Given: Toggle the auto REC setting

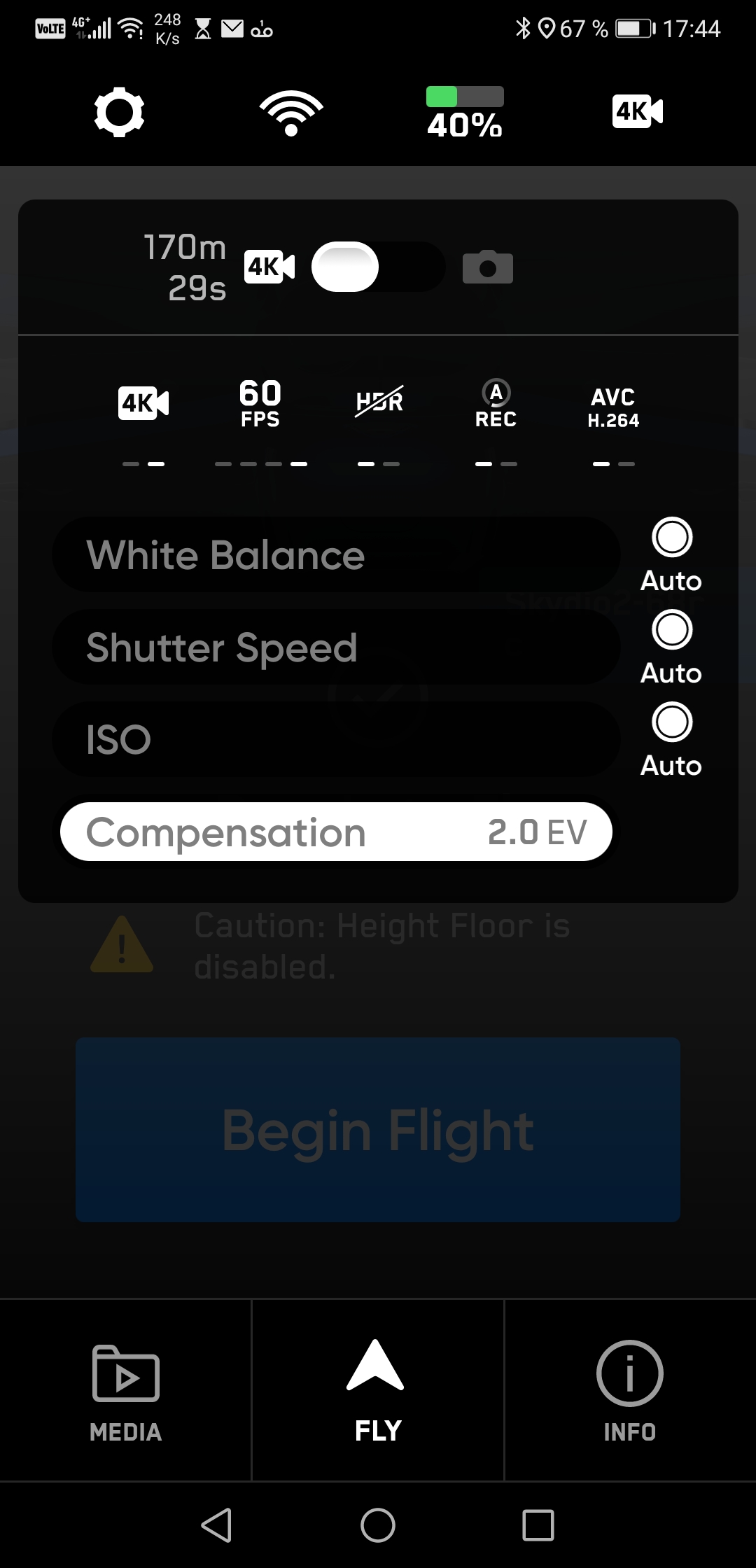Looking at the screenshot, I should (x=496, y=404).
